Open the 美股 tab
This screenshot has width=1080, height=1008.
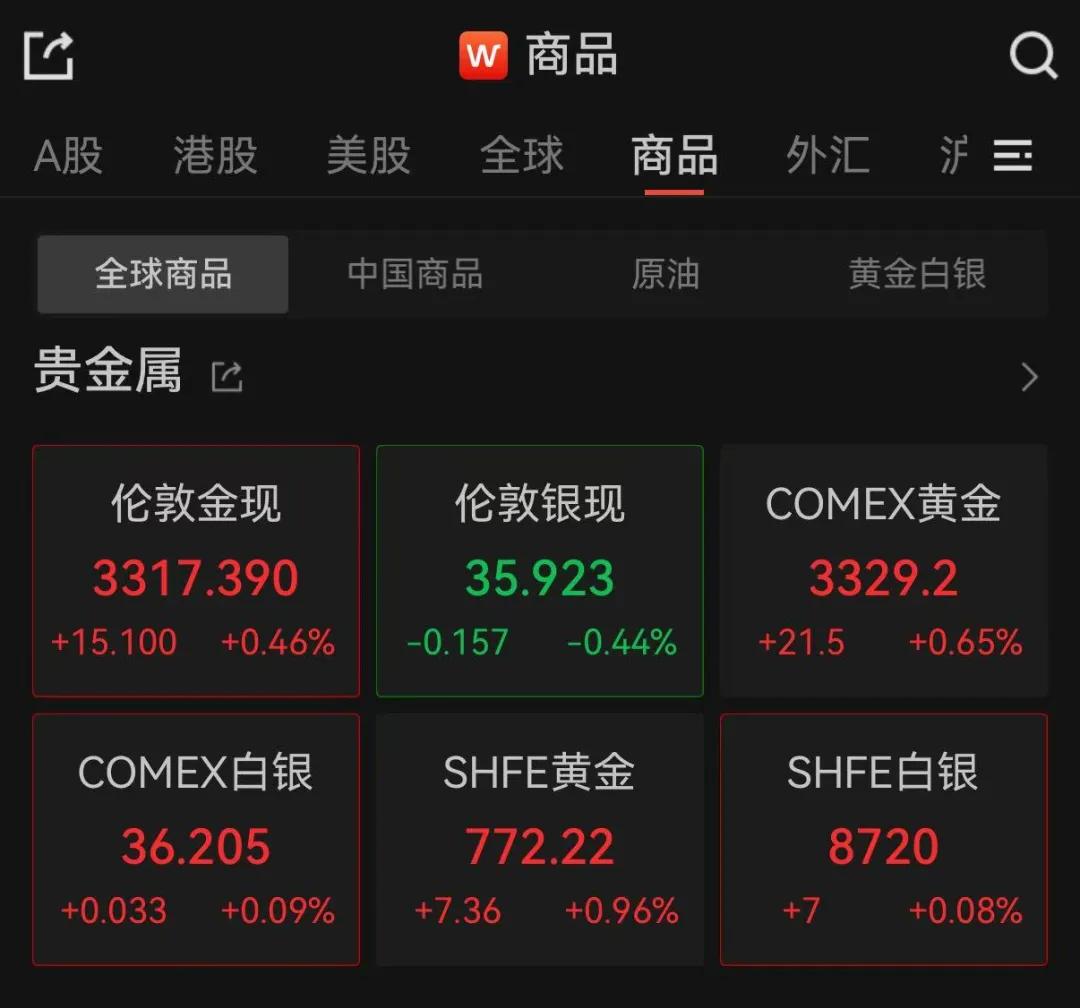click(368, 156)
